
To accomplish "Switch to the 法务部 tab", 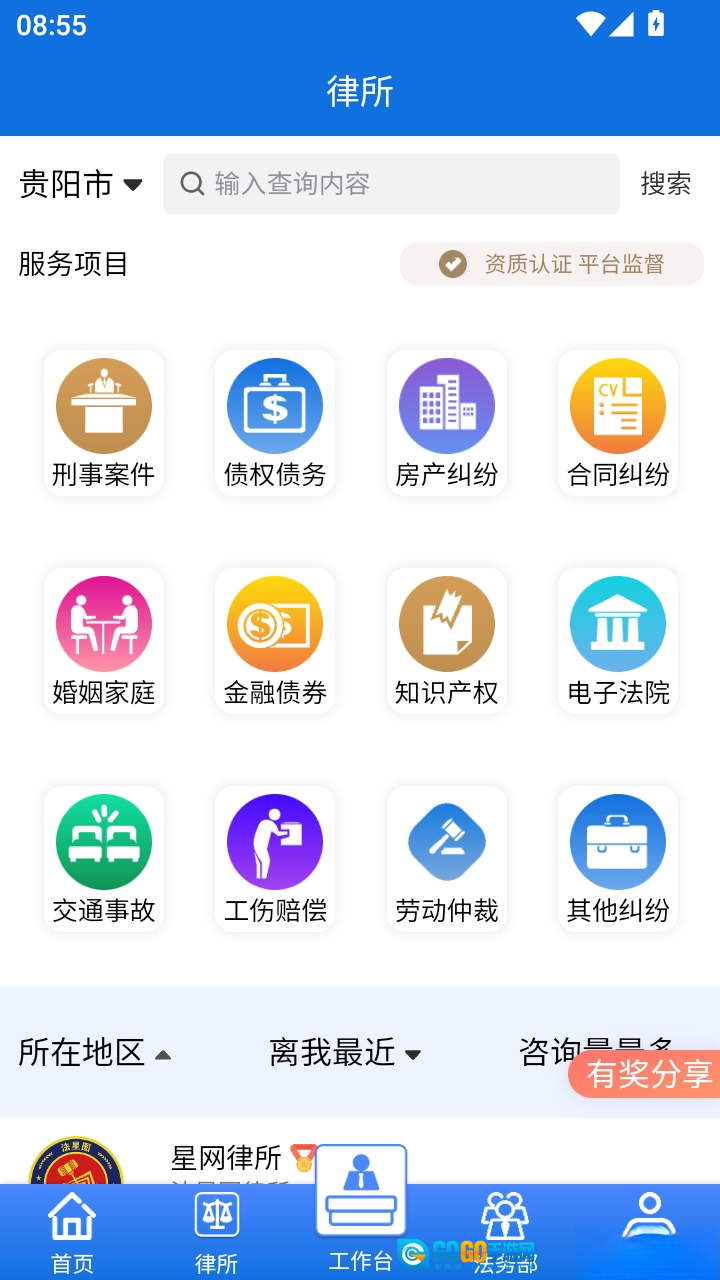I will click(x=505, y=1230).
